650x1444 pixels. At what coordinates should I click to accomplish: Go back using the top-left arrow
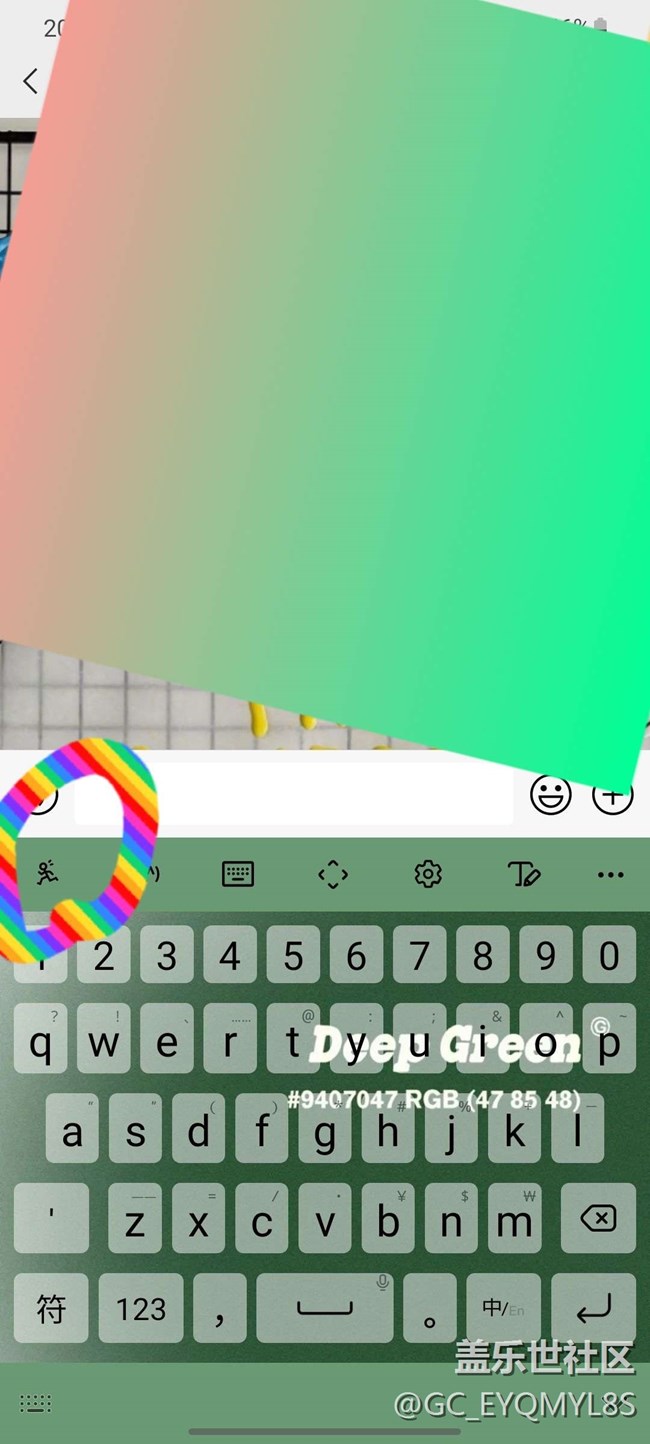tap(30, 81)
